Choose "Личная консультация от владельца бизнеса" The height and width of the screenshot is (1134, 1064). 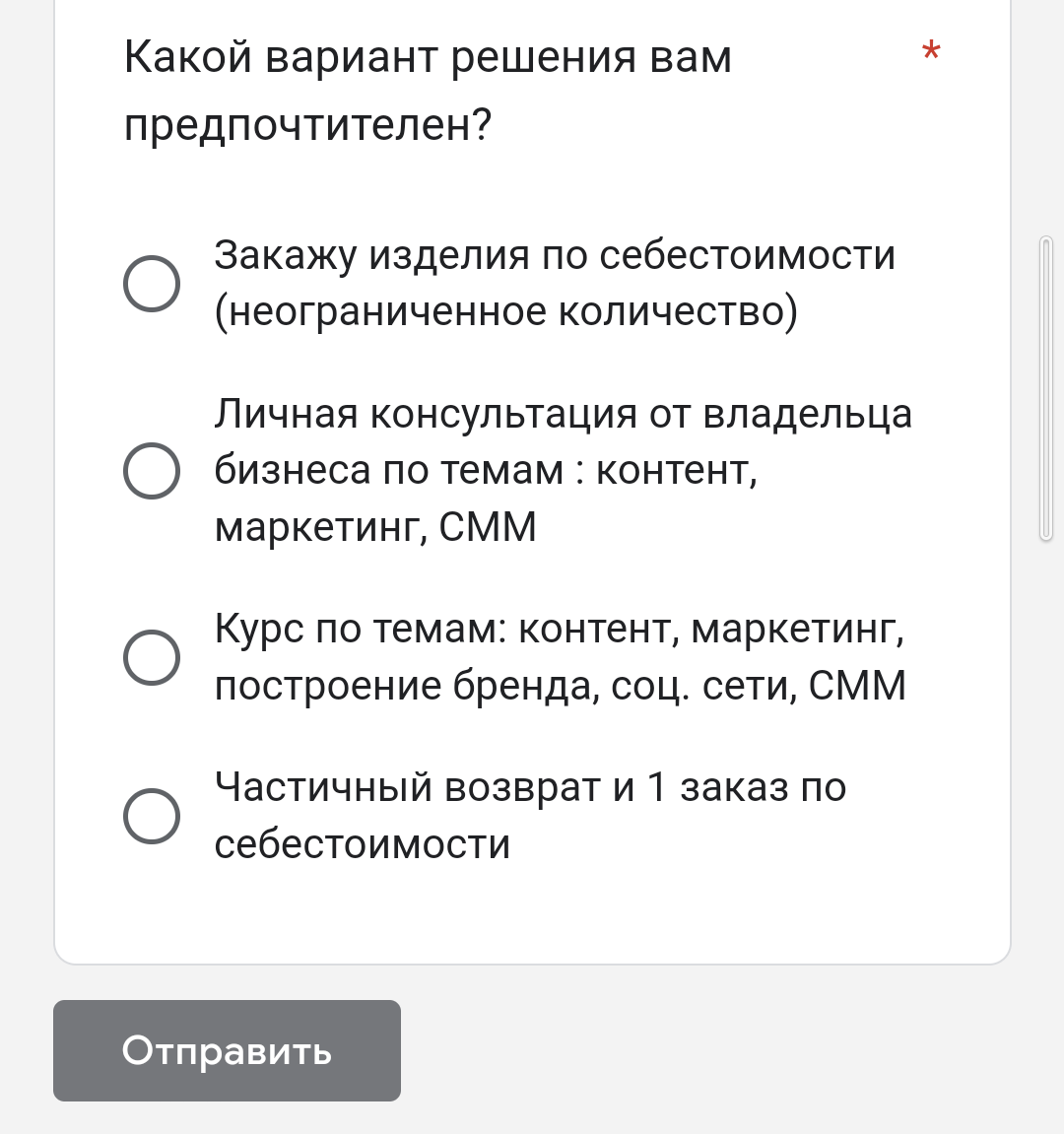coord(152,471)
